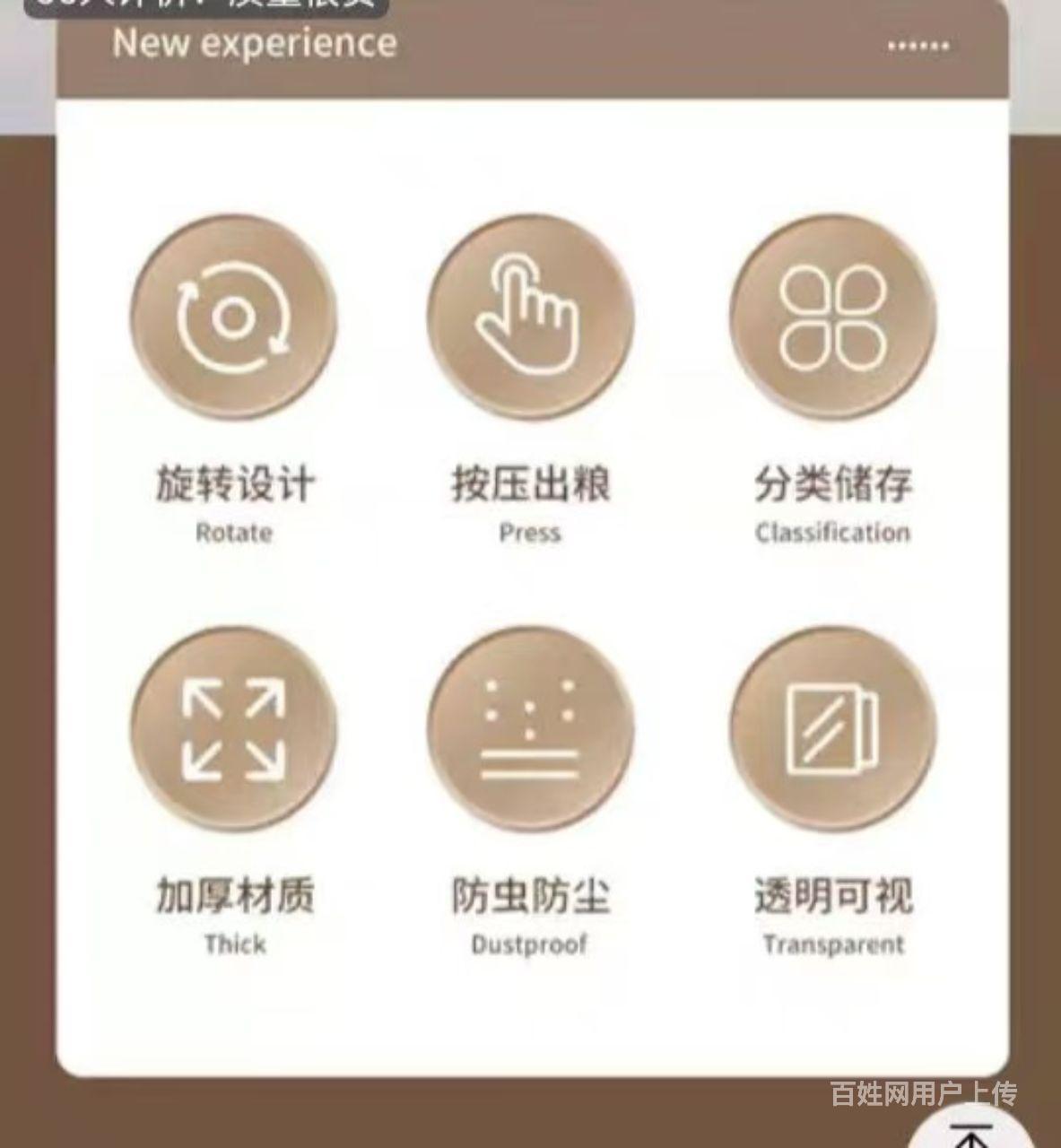This screenshot has width=1061, height=1148.
Task: Tap the back-to-top arrow button
Action: click(x=972, y=1134)
